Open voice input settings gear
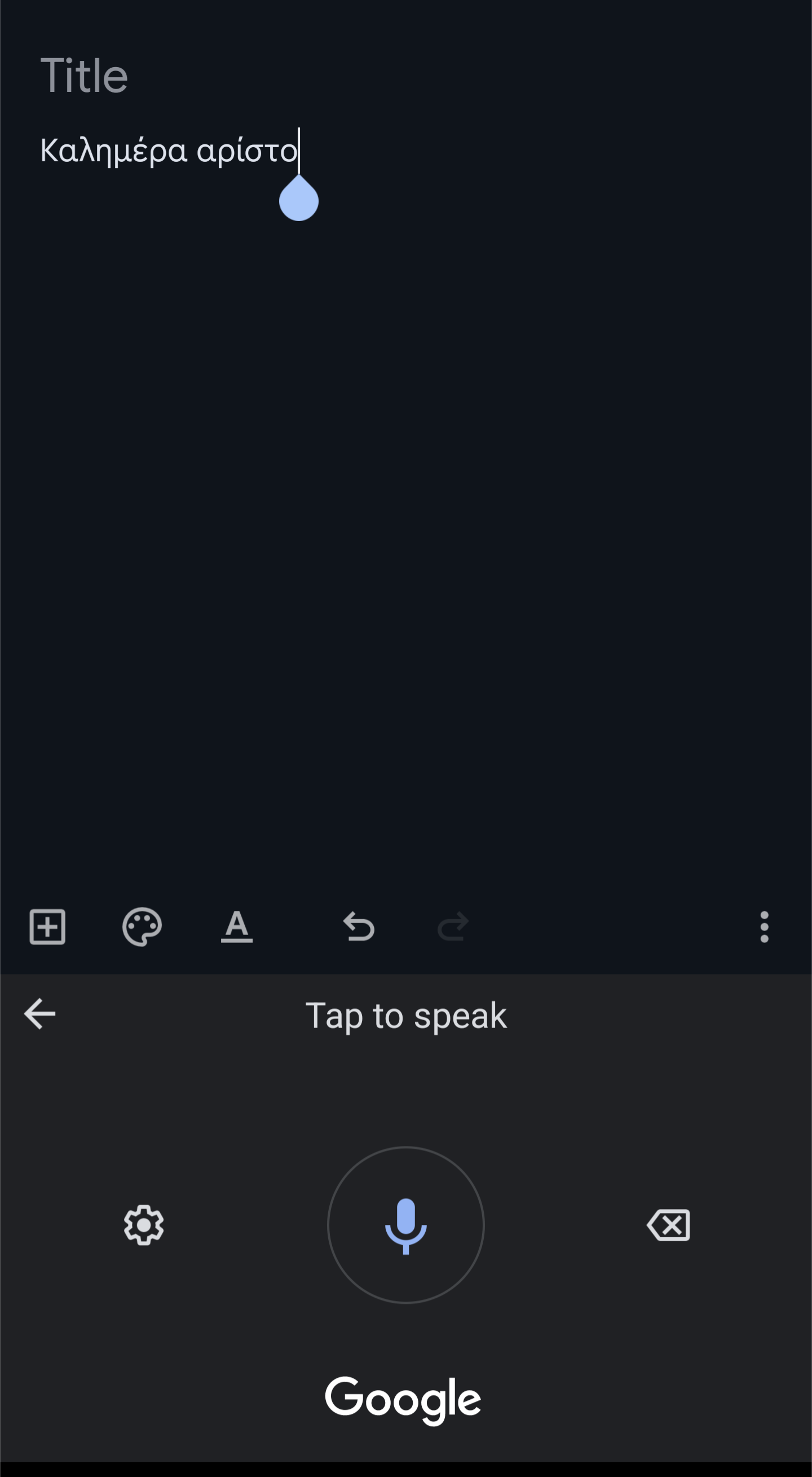812x1477 pixels. [144, 1225]
